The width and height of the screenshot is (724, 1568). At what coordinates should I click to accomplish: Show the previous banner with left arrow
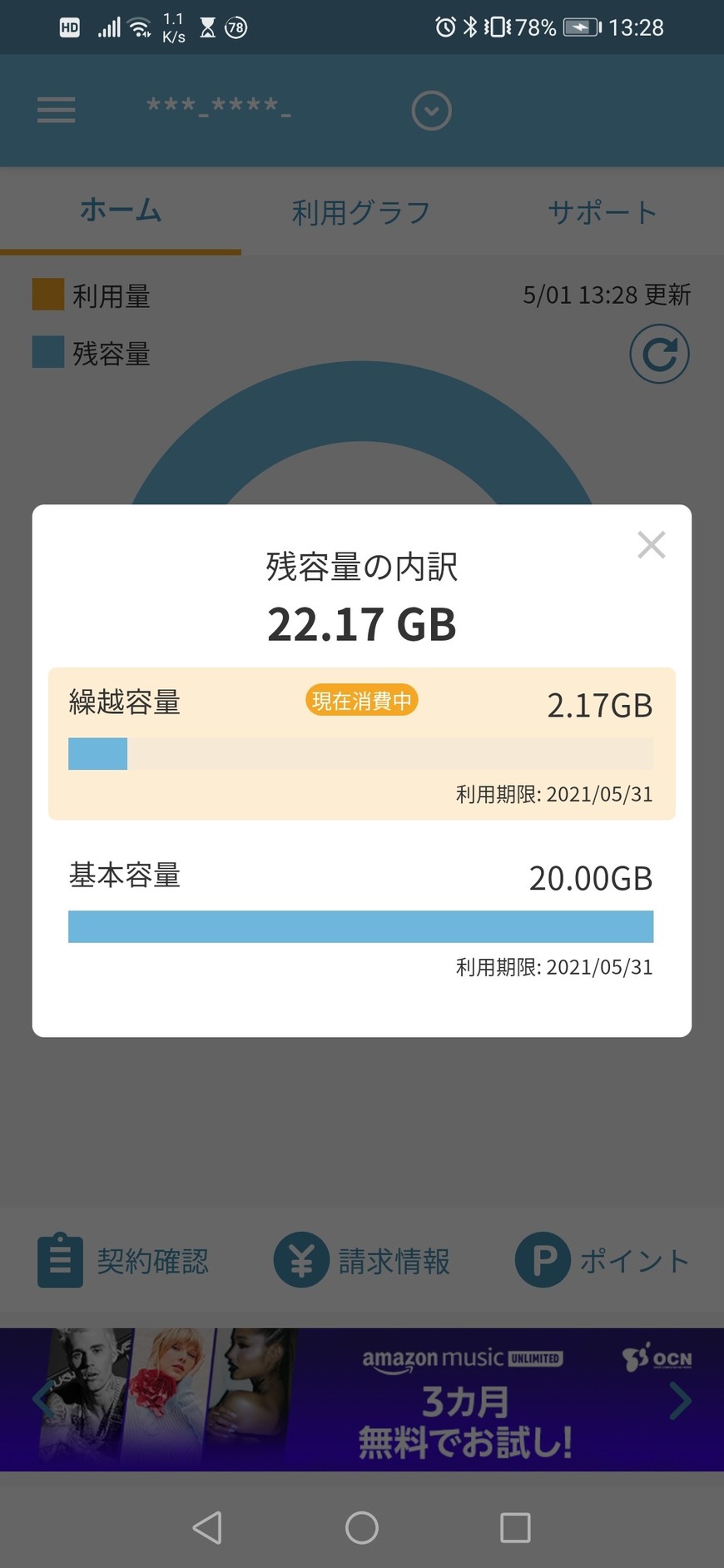(42, 1400)
